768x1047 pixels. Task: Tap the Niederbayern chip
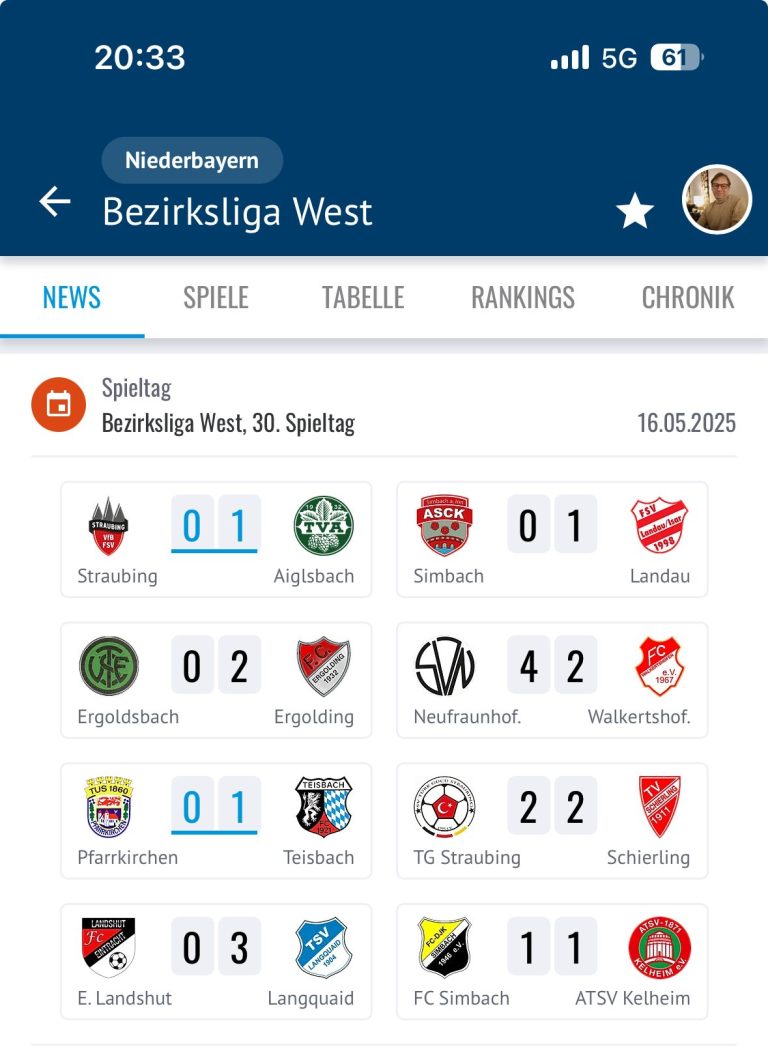[x=192, y=160]
